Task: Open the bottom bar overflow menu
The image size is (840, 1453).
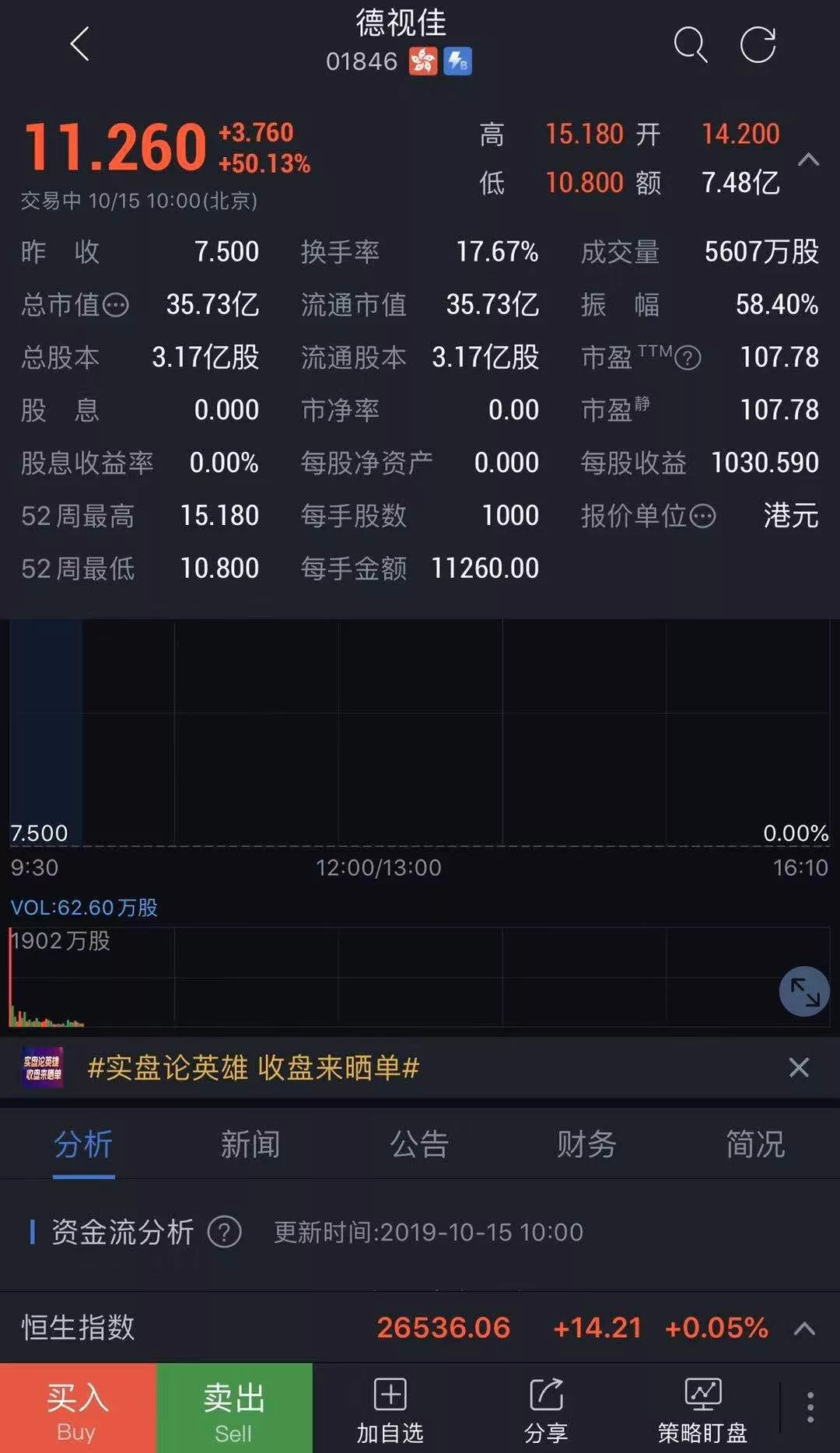Action: coord(810,1408)
